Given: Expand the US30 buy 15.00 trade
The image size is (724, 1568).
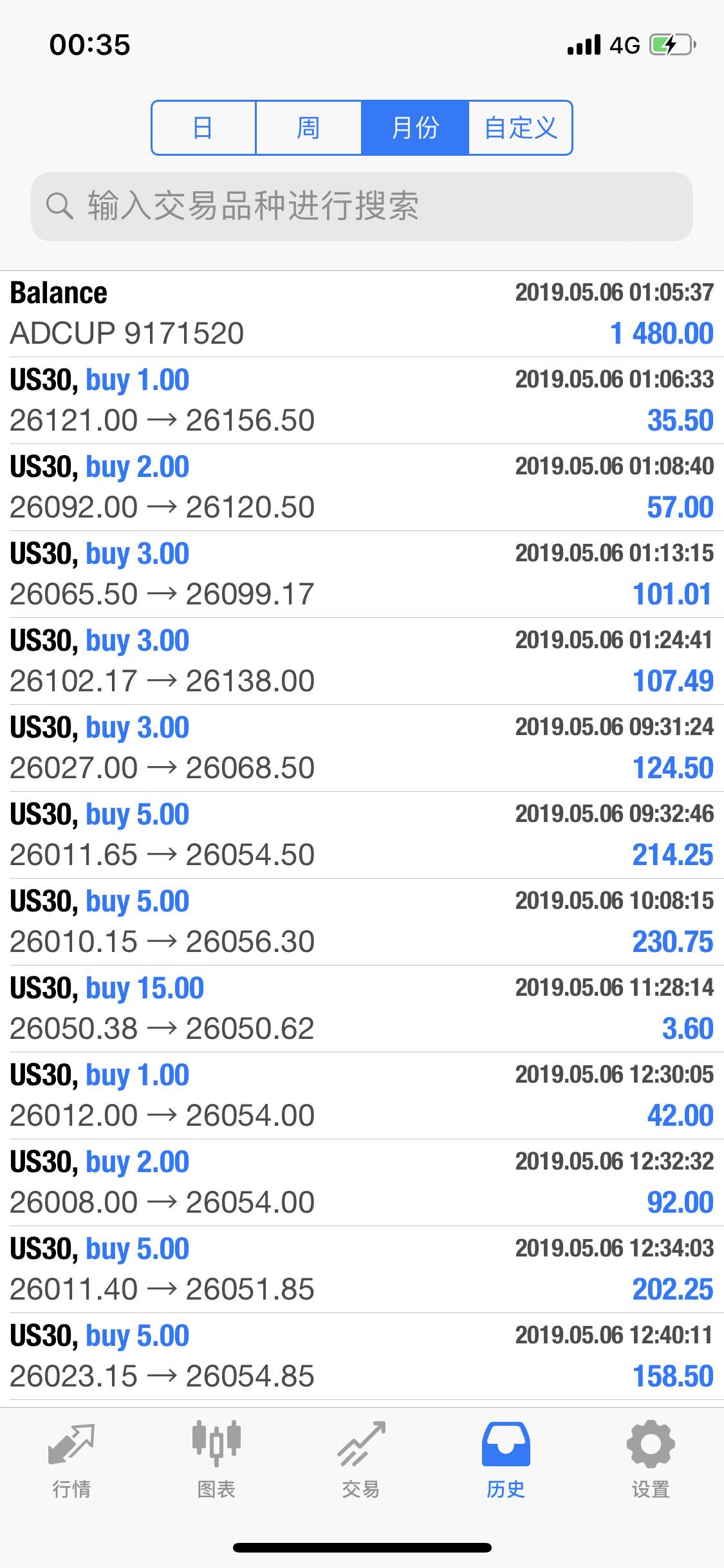Looking at the screenshot, I should [362, 1009].
